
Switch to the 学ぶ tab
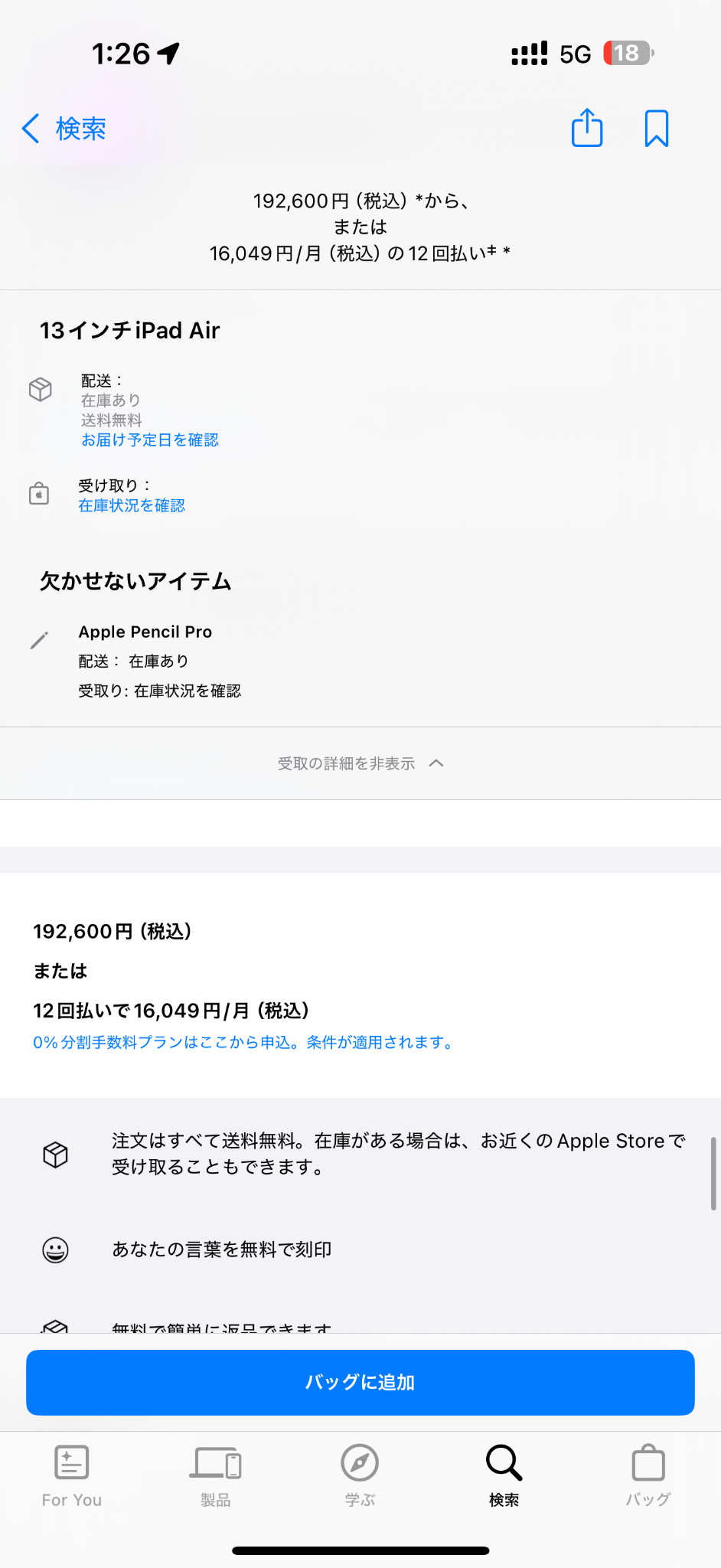pos(360,1476)
